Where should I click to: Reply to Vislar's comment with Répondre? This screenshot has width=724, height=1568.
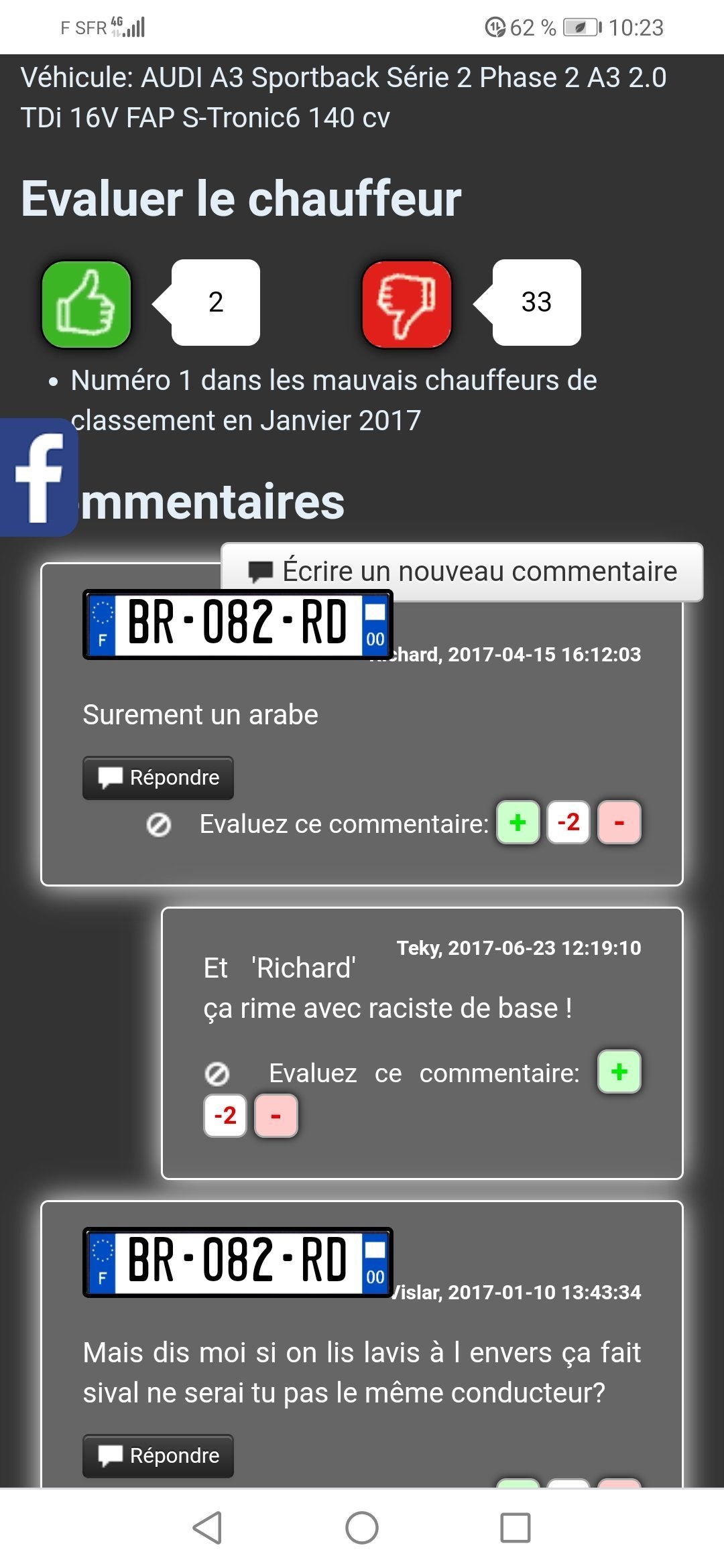click(x=158, y=1455)
